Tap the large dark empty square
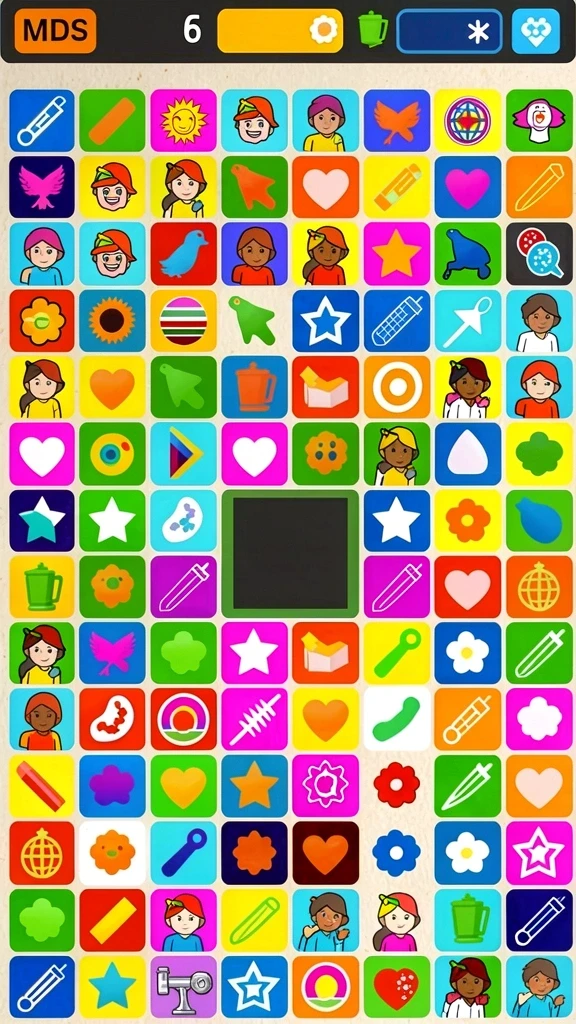The height and width of the screenshot is (1024, 576). pos(291,554)
